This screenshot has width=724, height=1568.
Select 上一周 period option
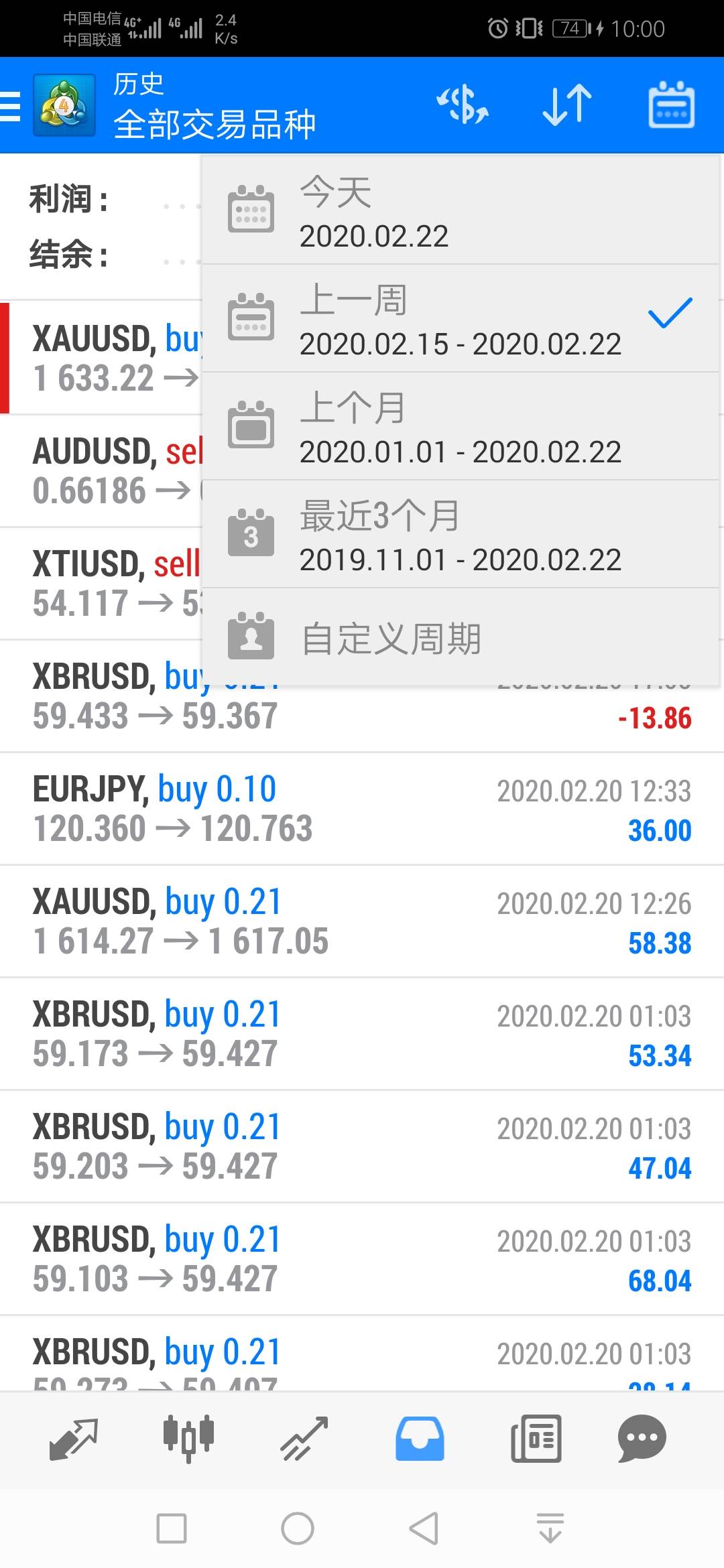460,319
